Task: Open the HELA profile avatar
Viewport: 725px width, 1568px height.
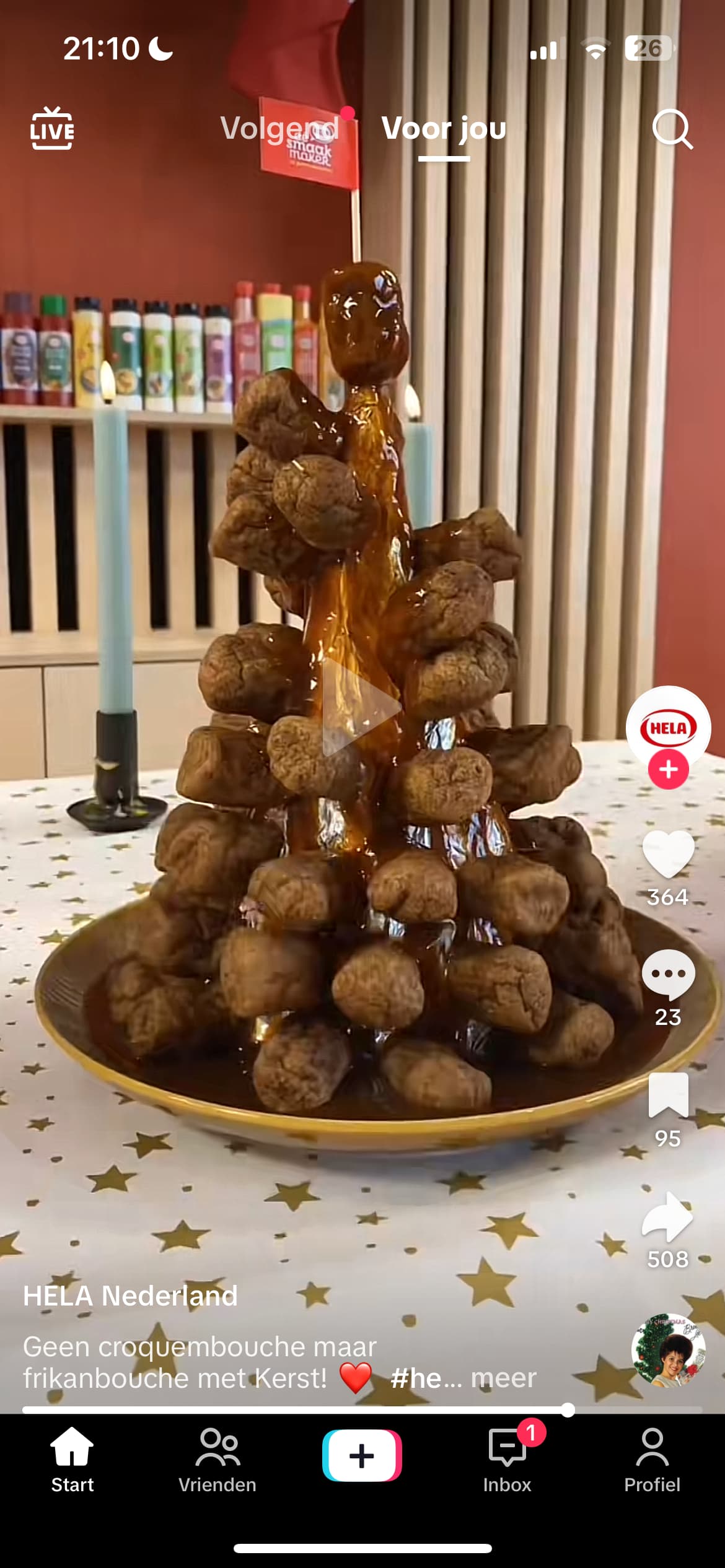Action: (668, 728)
